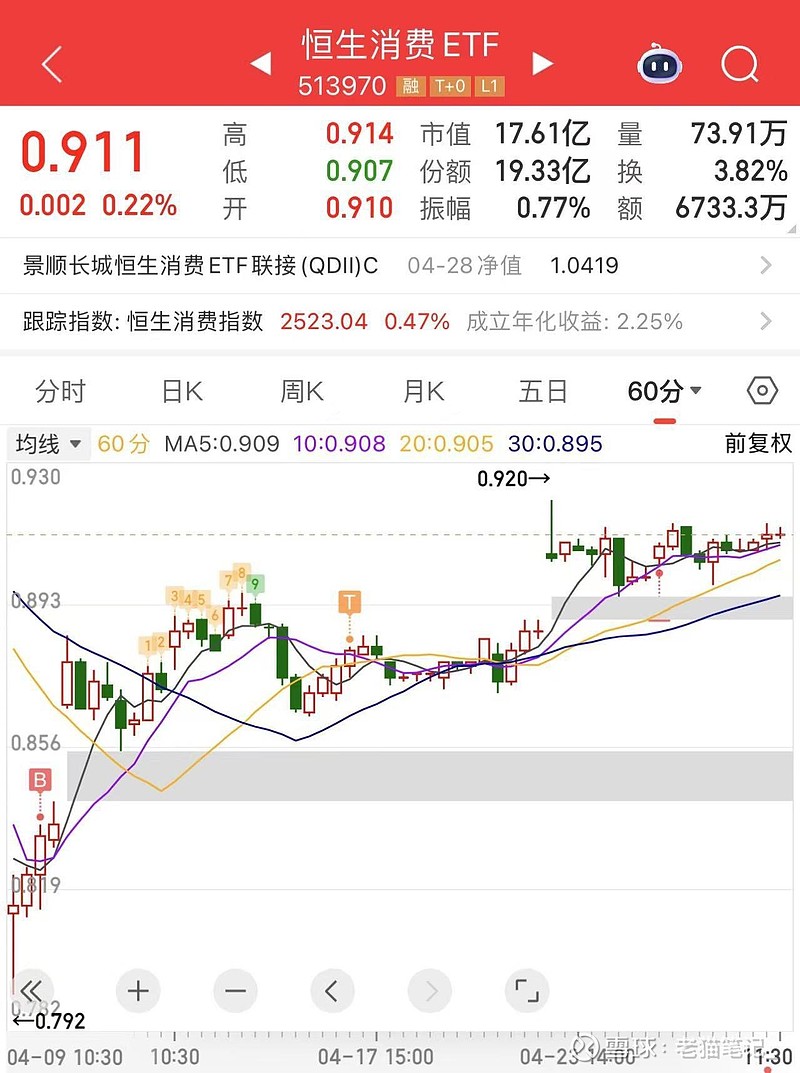This screenshot has width=800, height=1073.
Task: Zoom out the chart using the minus icon
Action: 235,991
